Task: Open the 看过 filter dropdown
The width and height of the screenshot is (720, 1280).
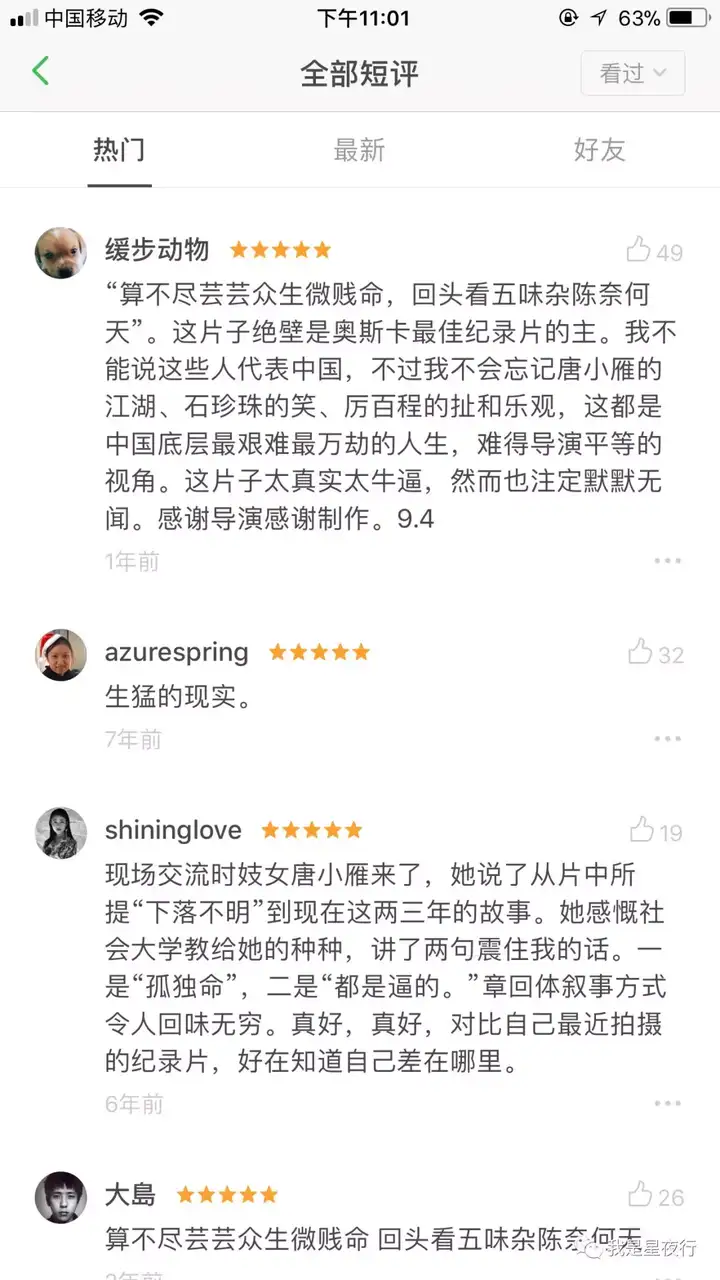Action: click(x=633, y=73)
